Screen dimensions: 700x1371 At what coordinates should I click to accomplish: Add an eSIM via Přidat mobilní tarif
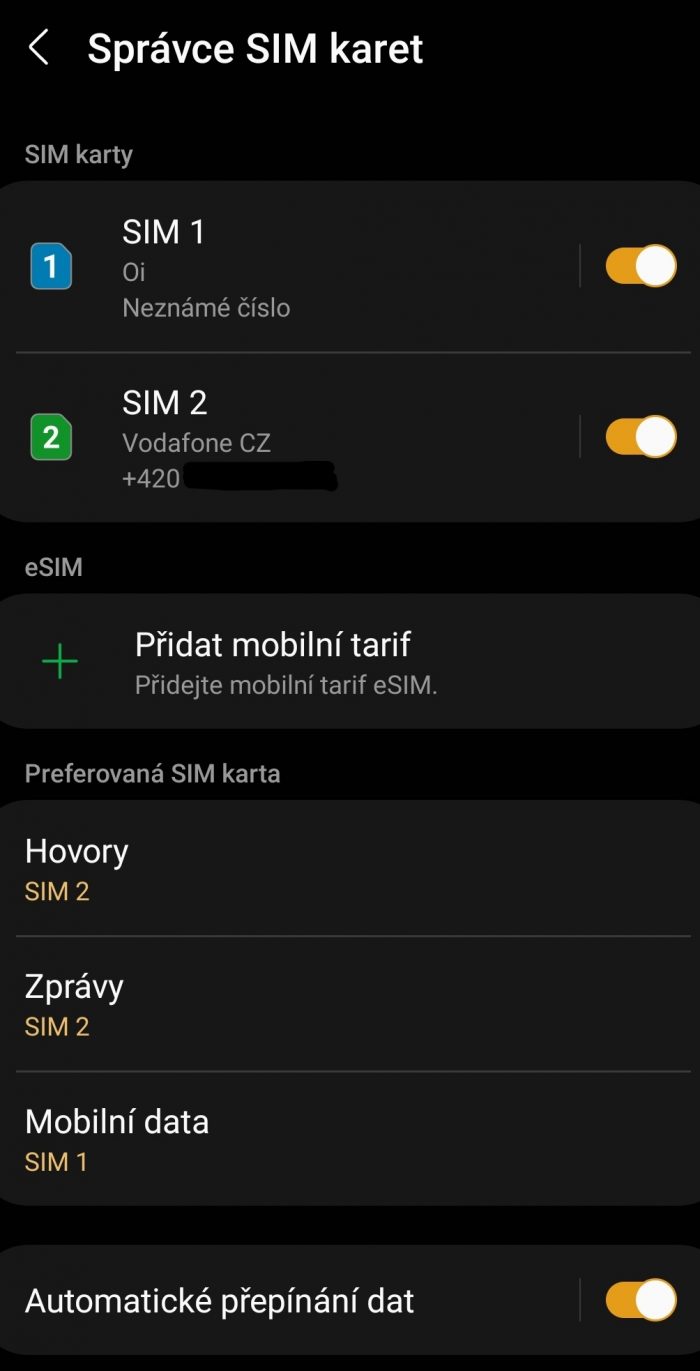coord(350,661)
